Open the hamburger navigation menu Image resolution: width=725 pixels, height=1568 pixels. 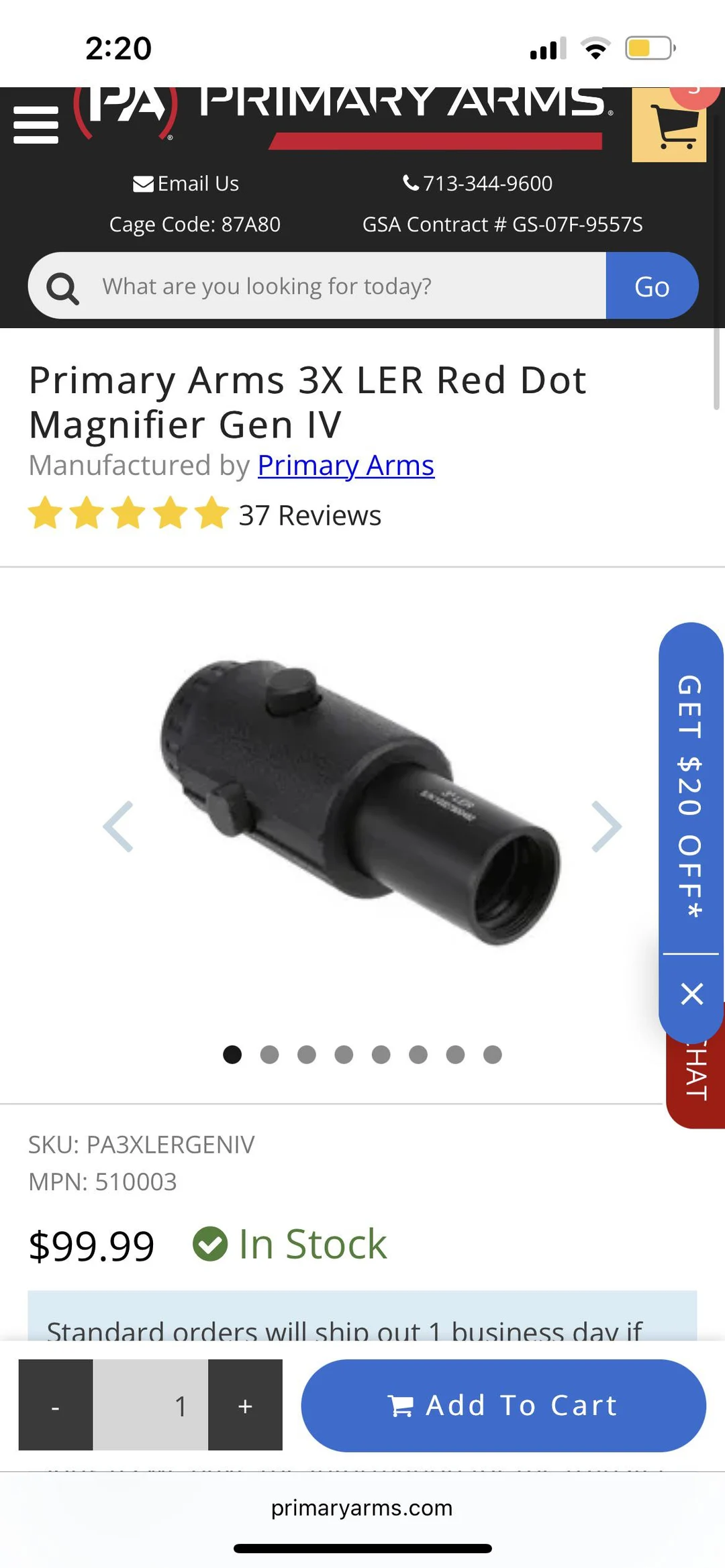pyautogui.click(x=36, y=123)
